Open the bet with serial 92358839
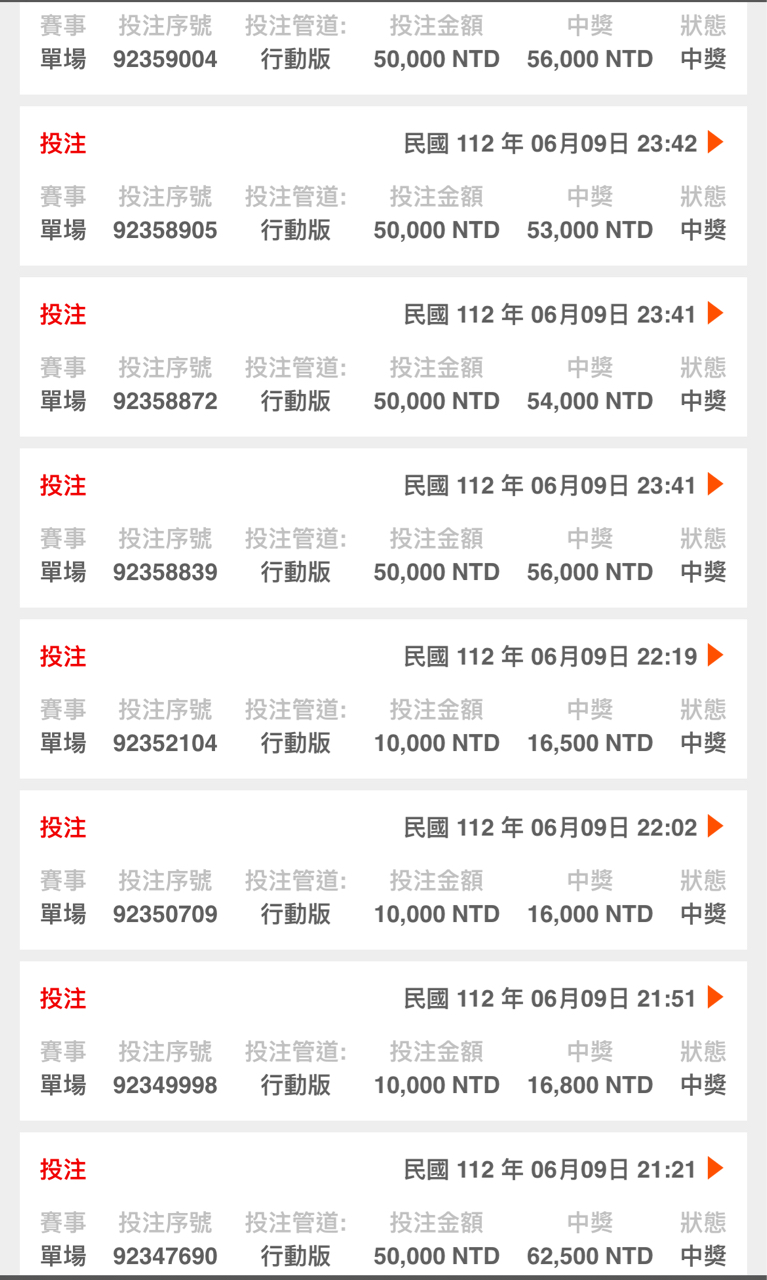 tap(383, 528)
